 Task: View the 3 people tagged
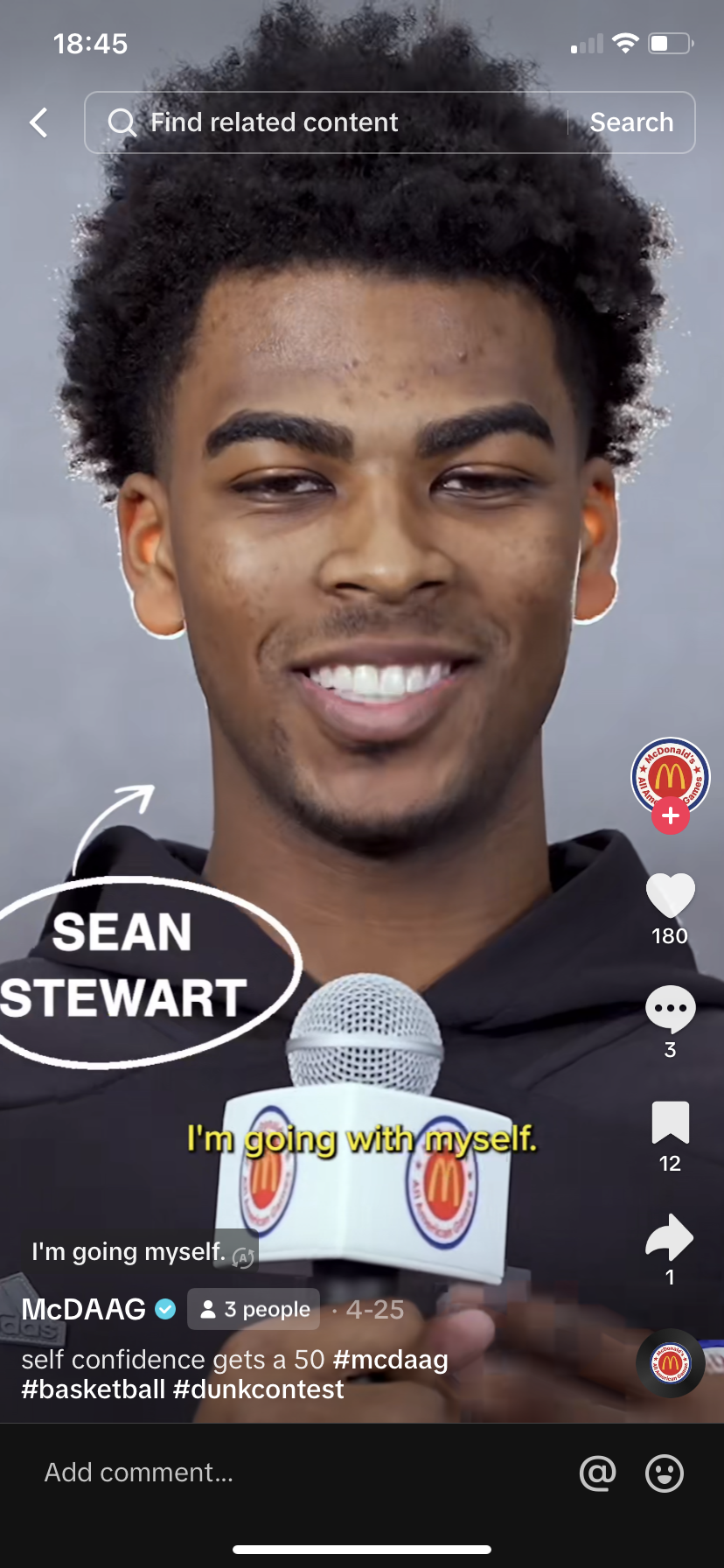[x=254, y=1309]
